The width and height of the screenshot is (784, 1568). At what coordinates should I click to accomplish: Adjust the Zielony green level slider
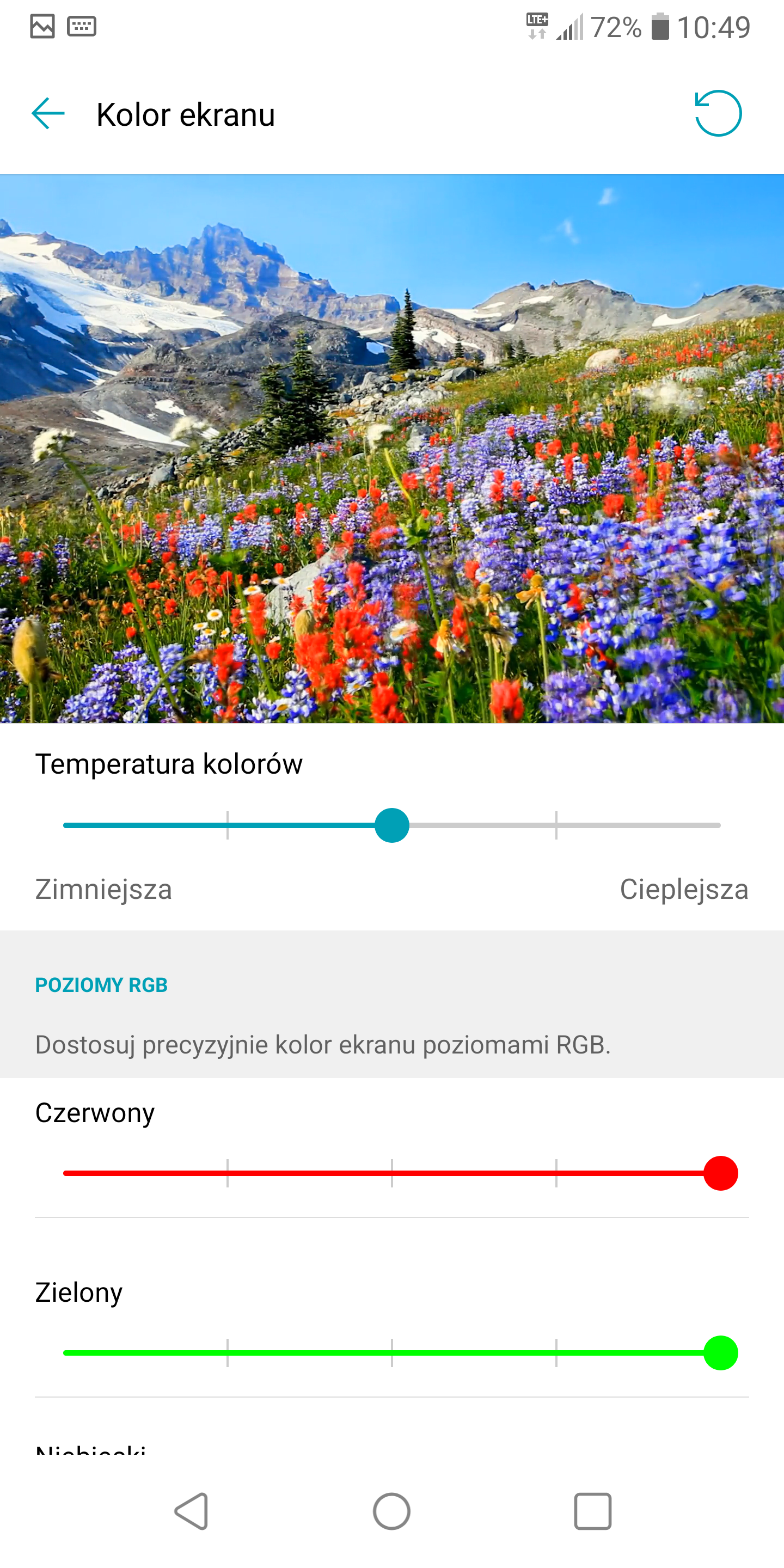[392, 1352]
